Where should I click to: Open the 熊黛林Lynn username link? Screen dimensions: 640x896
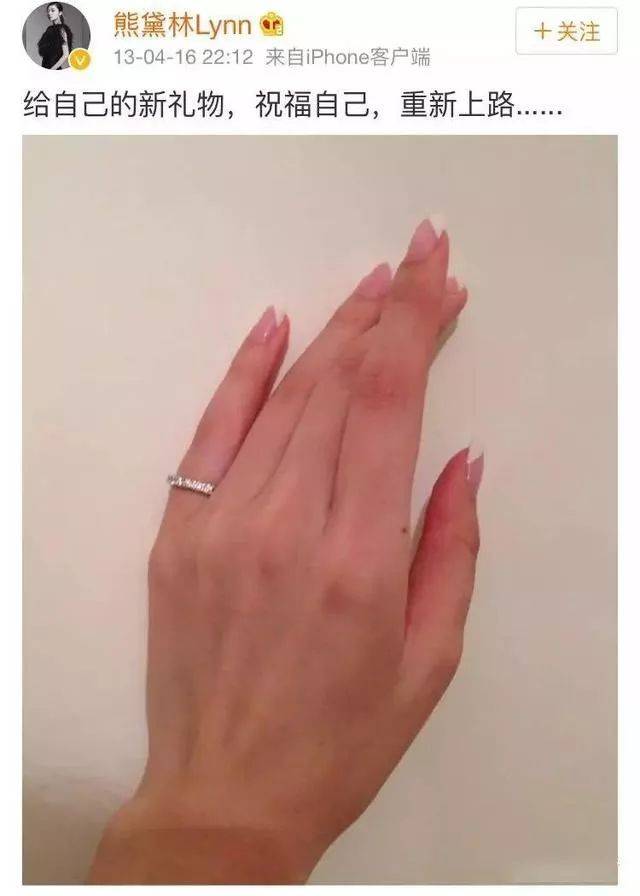[181, 22]
